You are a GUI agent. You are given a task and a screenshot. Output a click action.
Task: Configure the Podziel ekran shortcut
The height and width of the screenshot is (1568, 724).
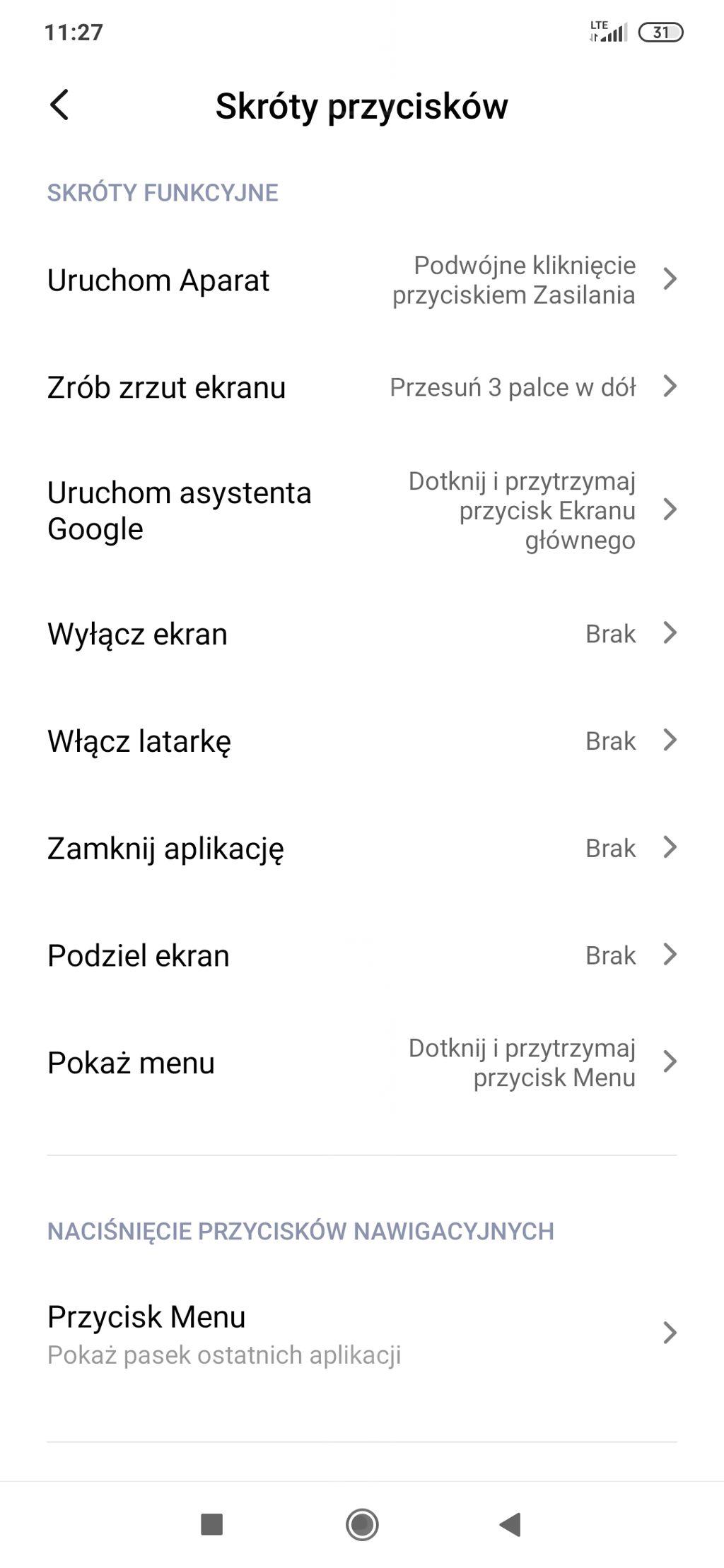(x=361, y=955)
